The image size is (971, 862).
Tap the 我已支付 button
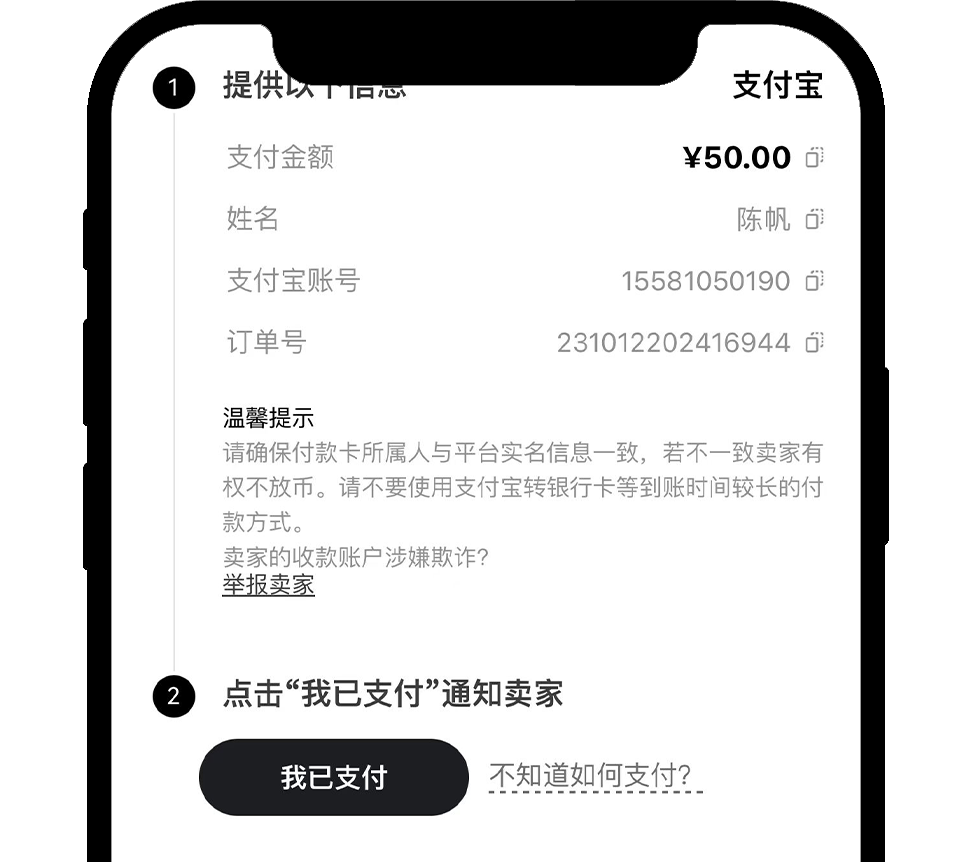(333, 777)
